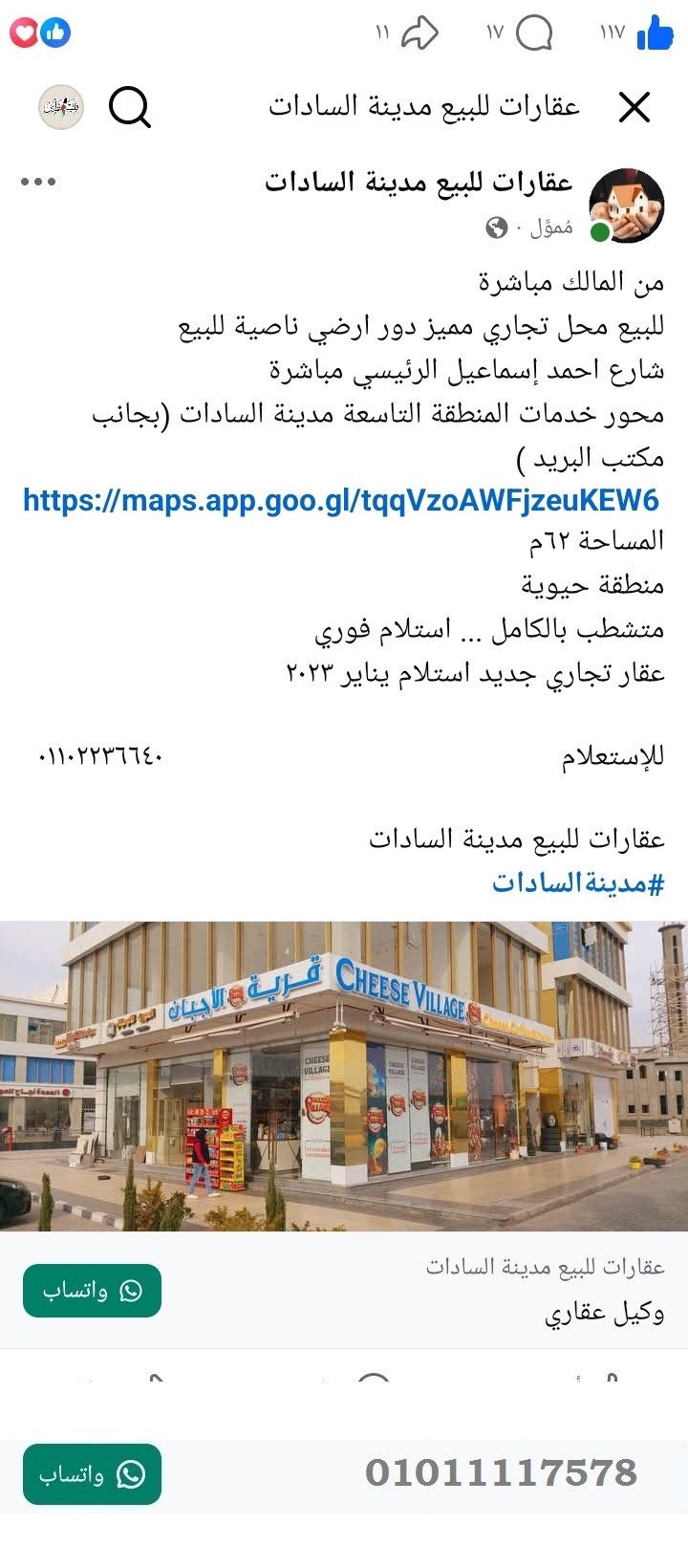Screen dimensions: 688x1568
Task: Click the blue thumbs-up reaction icon
Action: coord(55,32)
